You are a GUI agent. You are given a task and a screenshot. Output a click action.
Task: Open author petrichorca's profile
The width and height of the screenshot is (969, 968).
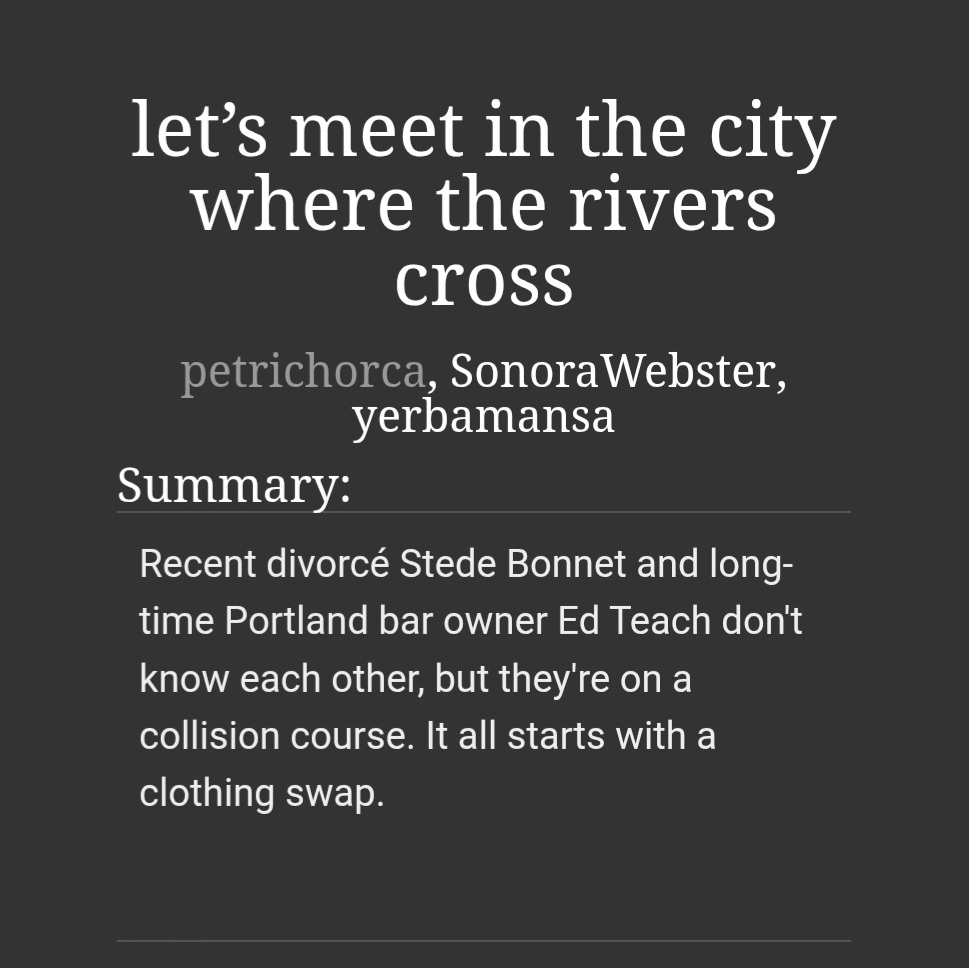303,372
